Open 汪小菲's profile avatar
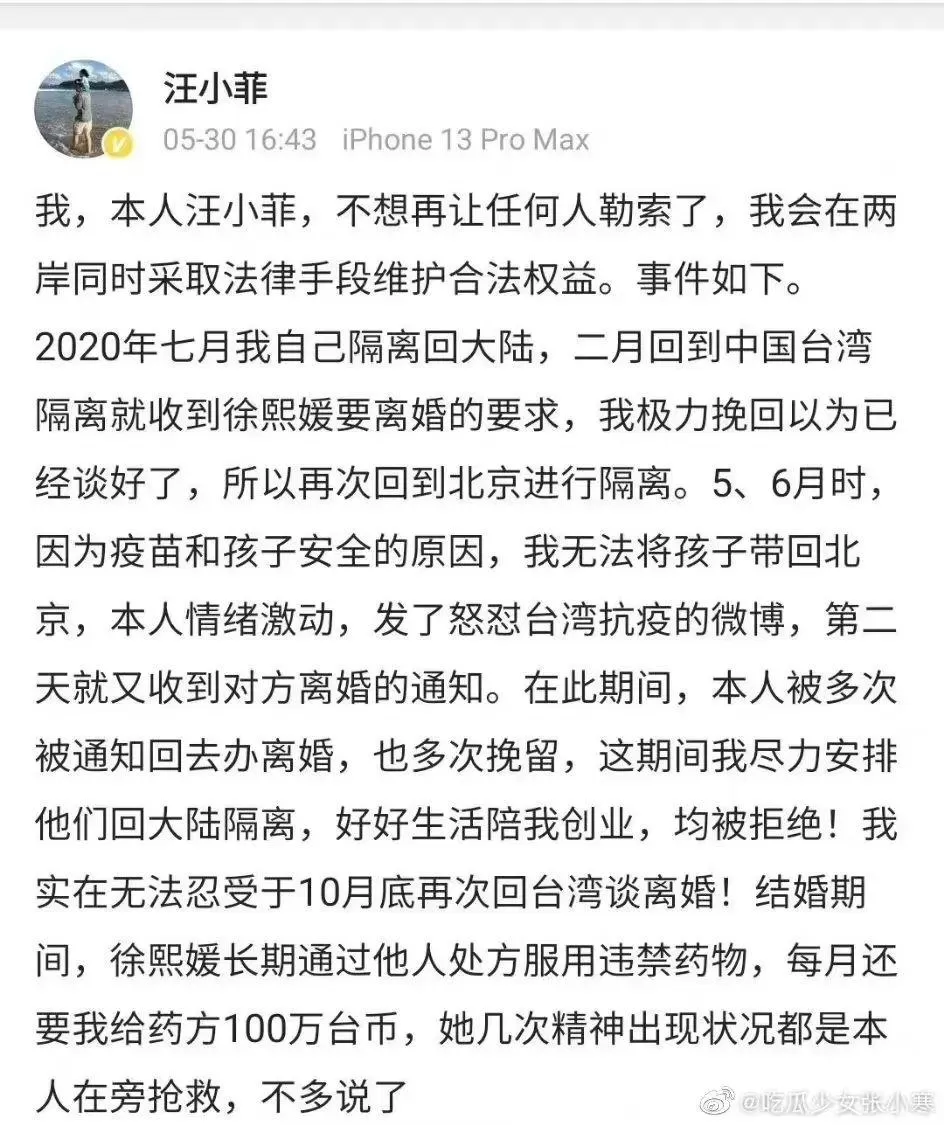Viewport: 944px width, 1125px height. pos(84,108)
